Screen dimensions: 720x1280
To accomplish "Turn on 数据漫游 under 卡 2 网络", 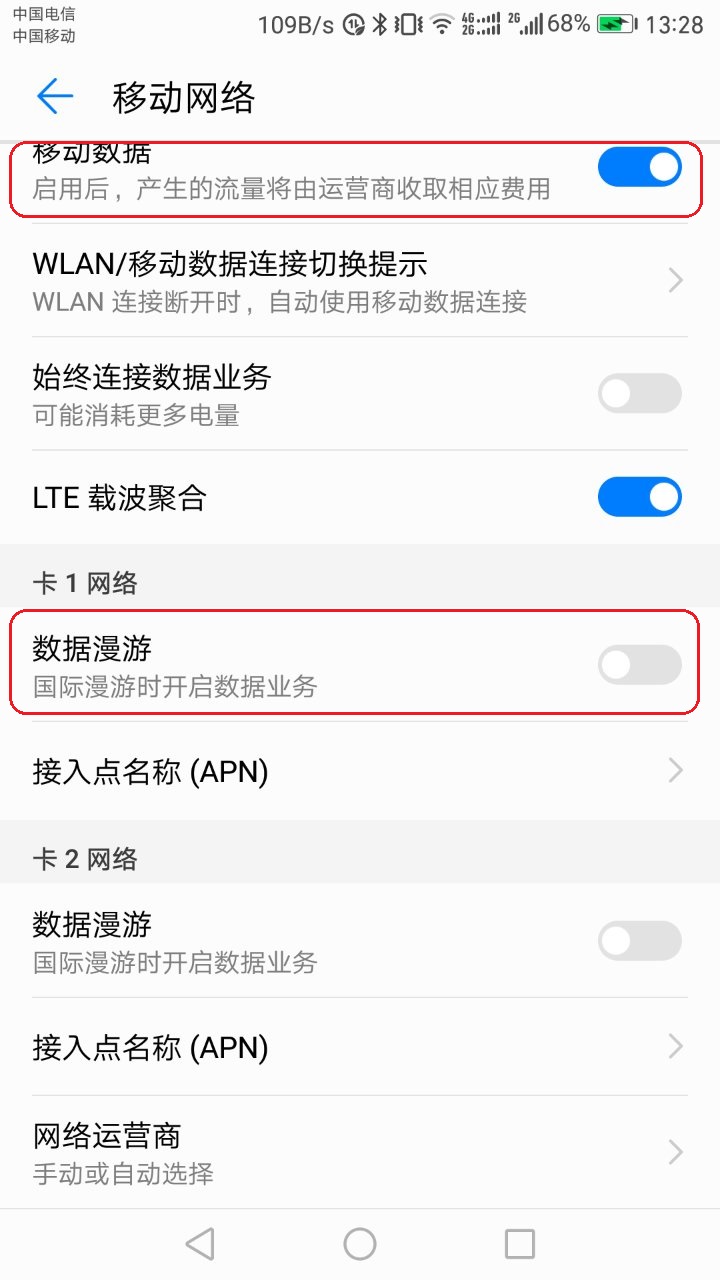I will pyautogui.click(x=640, y=941).
